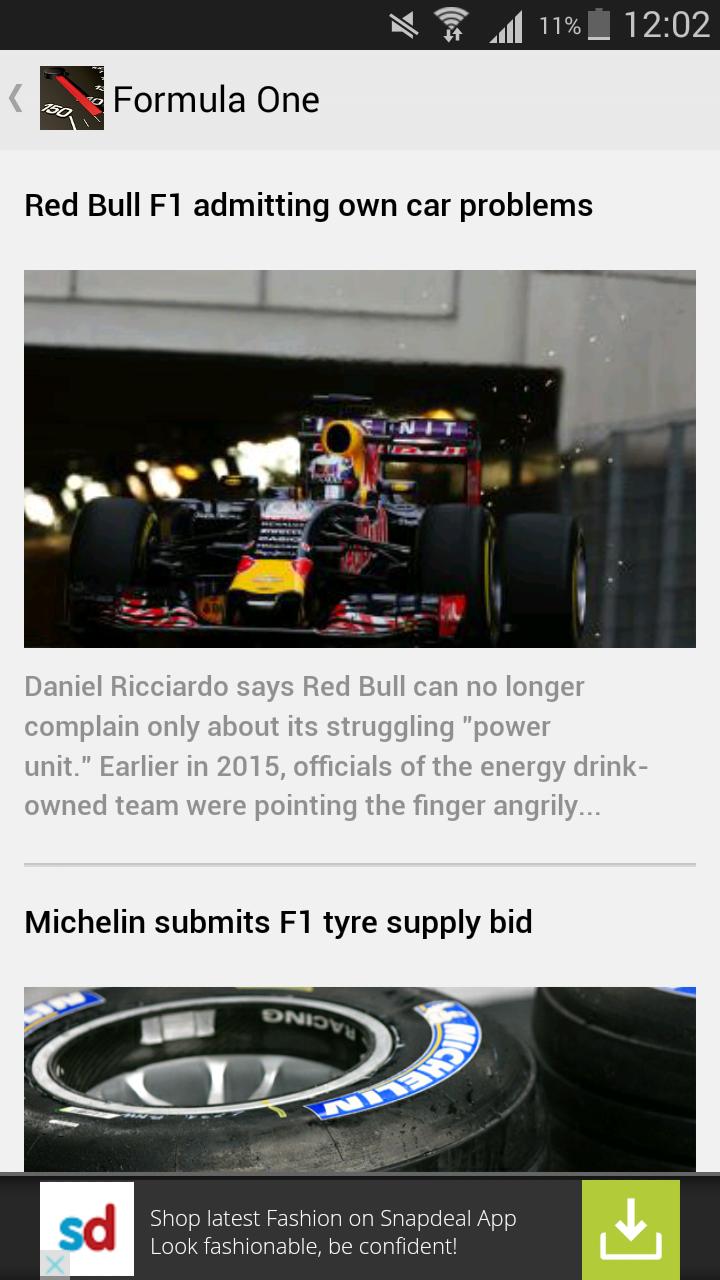Open the Red Bull F1 car problems article
The image size is (720, 1280).
point(308,206)
